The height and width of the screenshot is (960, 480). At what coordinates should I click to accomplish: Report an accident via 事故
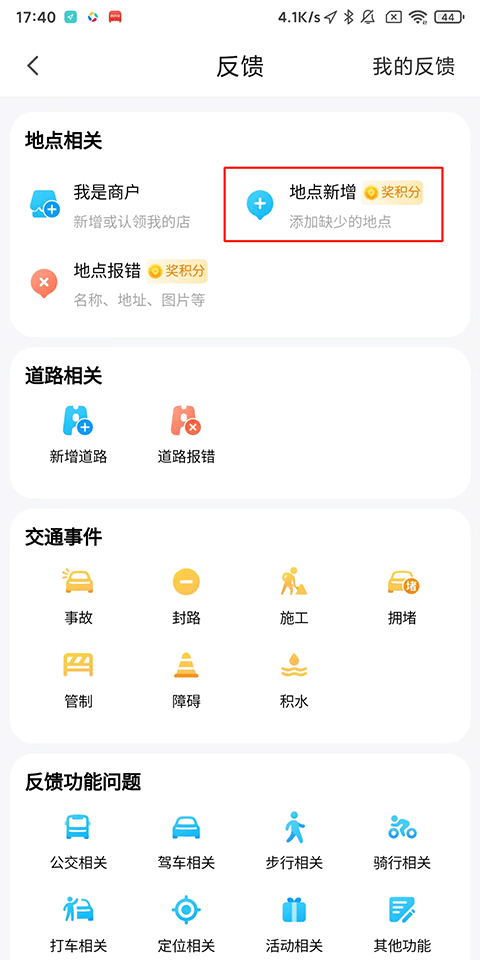[x=78, y=596]
